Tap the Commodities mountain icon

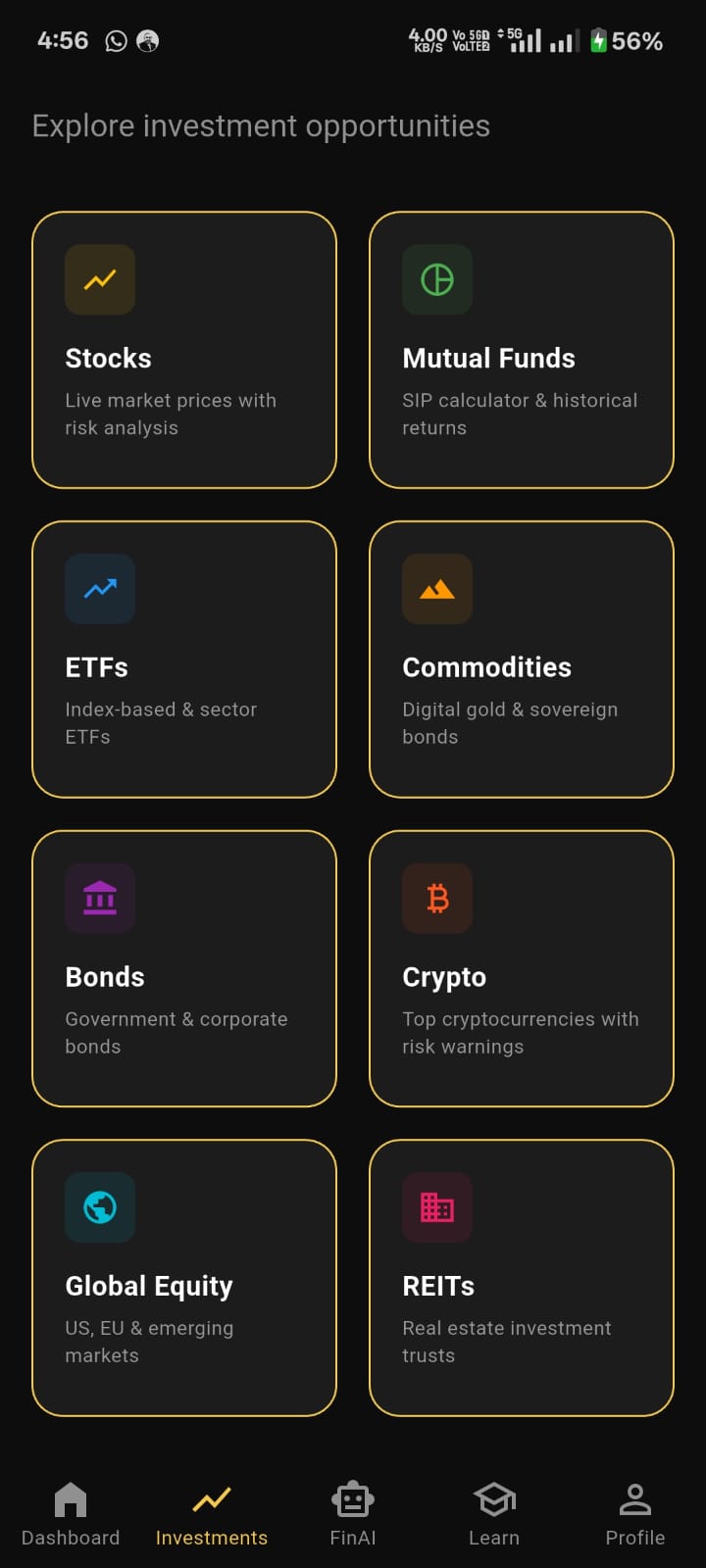point(436,589)
